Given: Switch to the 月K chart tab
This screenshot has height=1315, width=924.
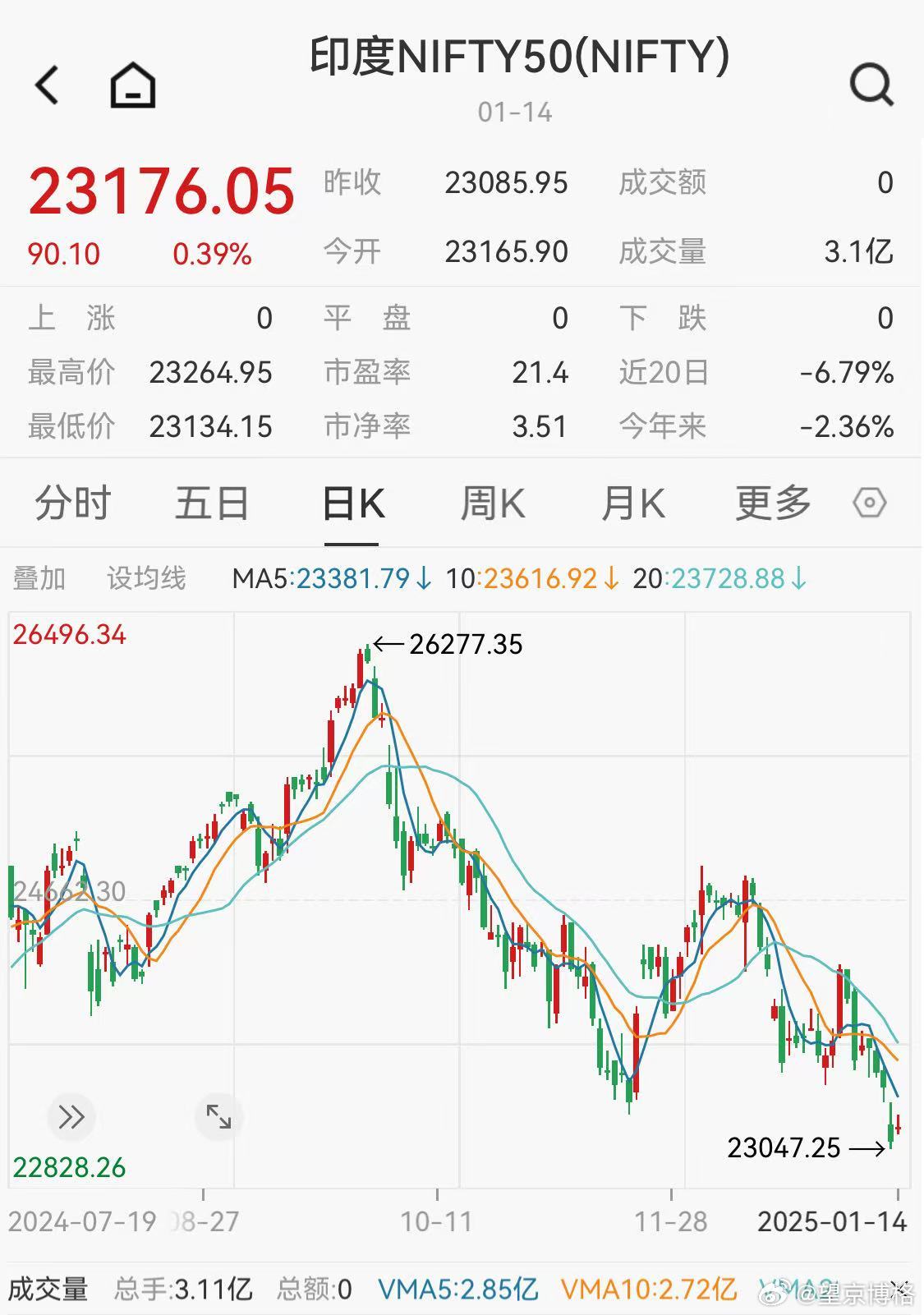Looking at the screenshot, I should click(632, 503).
